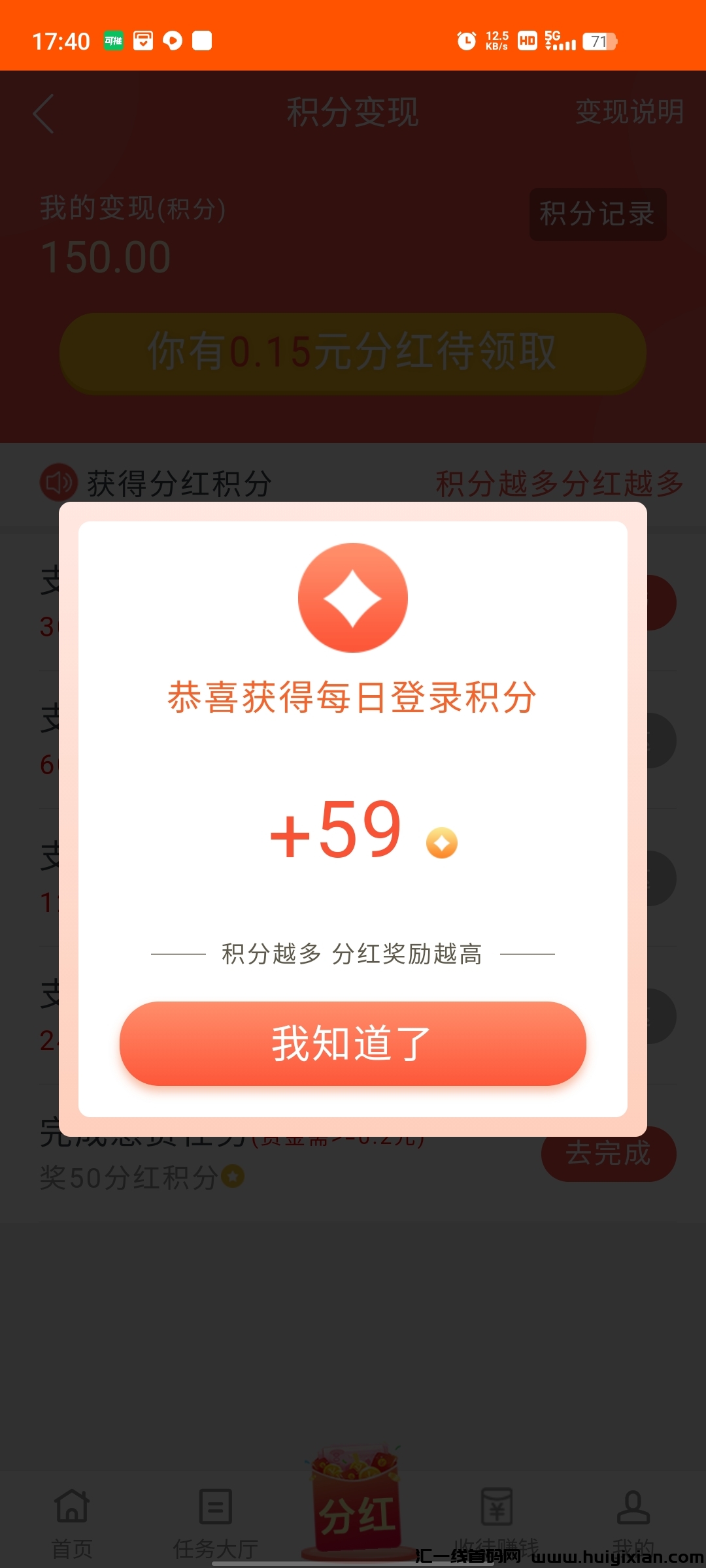Tap the alarm clock status bar icon
This screenshot has height=1568, width=706.
coord(465,41)
